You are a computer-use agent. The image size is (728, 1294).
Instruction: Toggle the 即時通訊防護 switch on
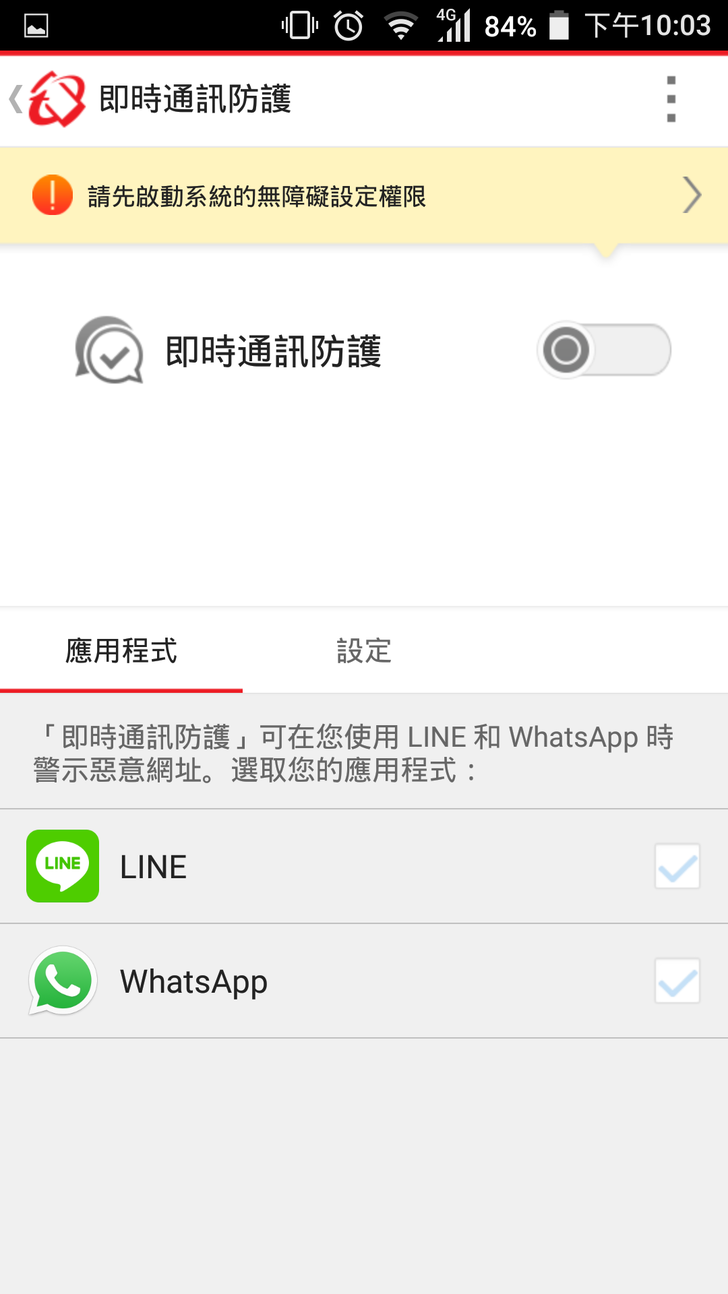tap(603, 350)
